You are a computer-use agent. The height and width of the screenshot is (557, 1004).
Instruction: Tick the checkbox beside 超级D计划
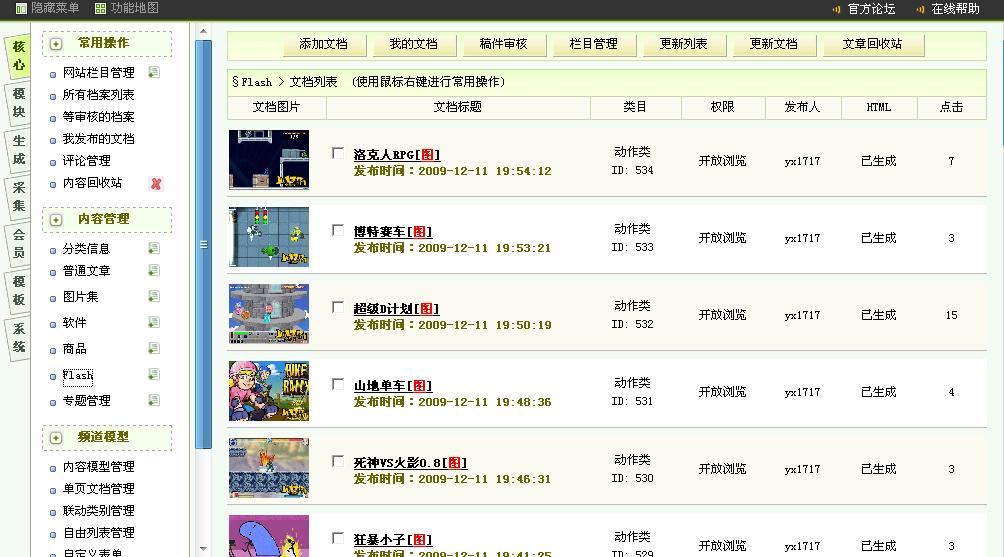338,307
